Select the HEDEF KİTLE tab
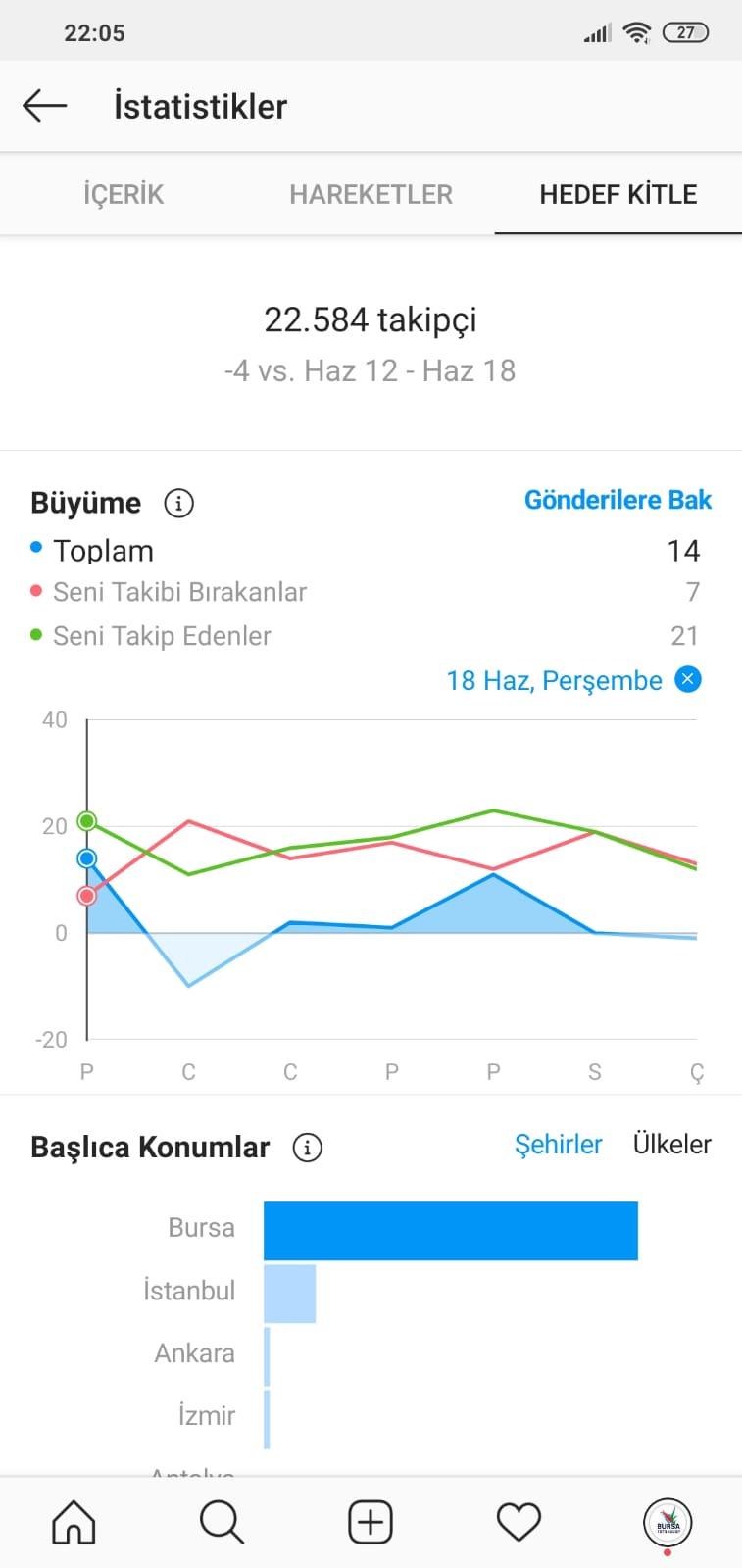742x1568 pixels. click(618, 194)
